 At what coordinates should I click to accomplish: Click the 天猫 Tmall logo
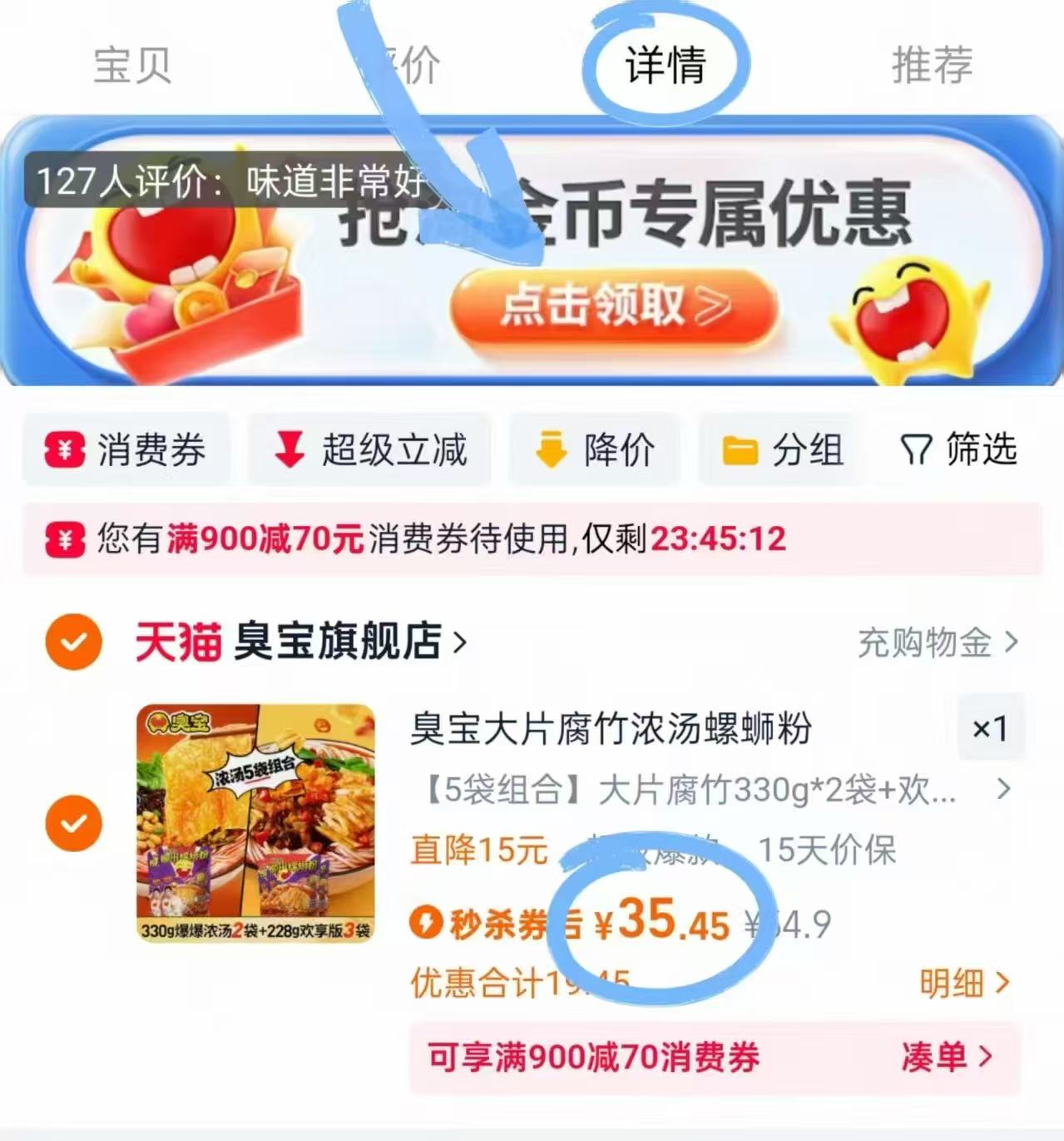(x=176, y=641)
